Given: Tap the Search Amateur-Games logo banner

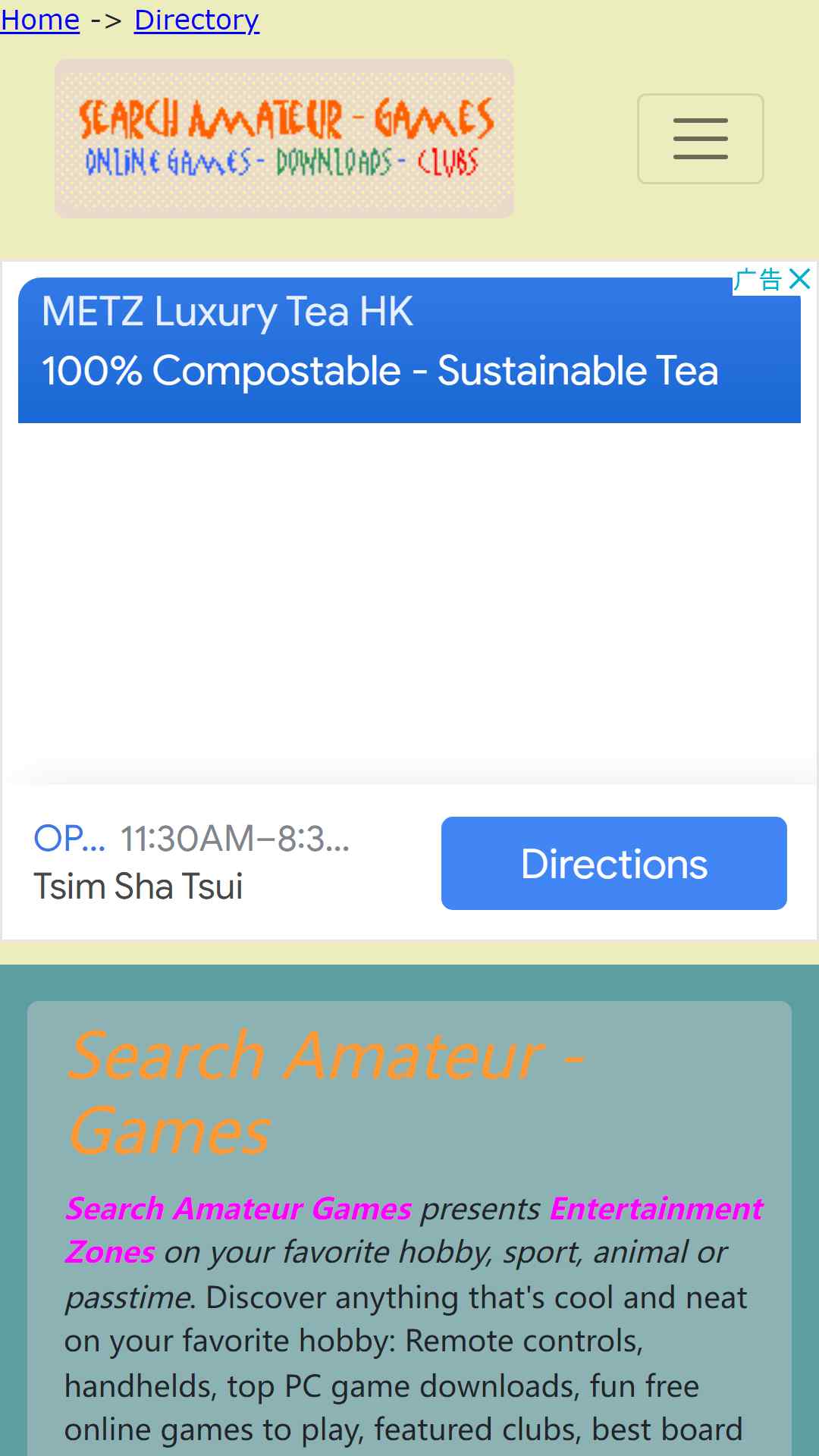Looking at the screenshot, I should coord(284,139).
